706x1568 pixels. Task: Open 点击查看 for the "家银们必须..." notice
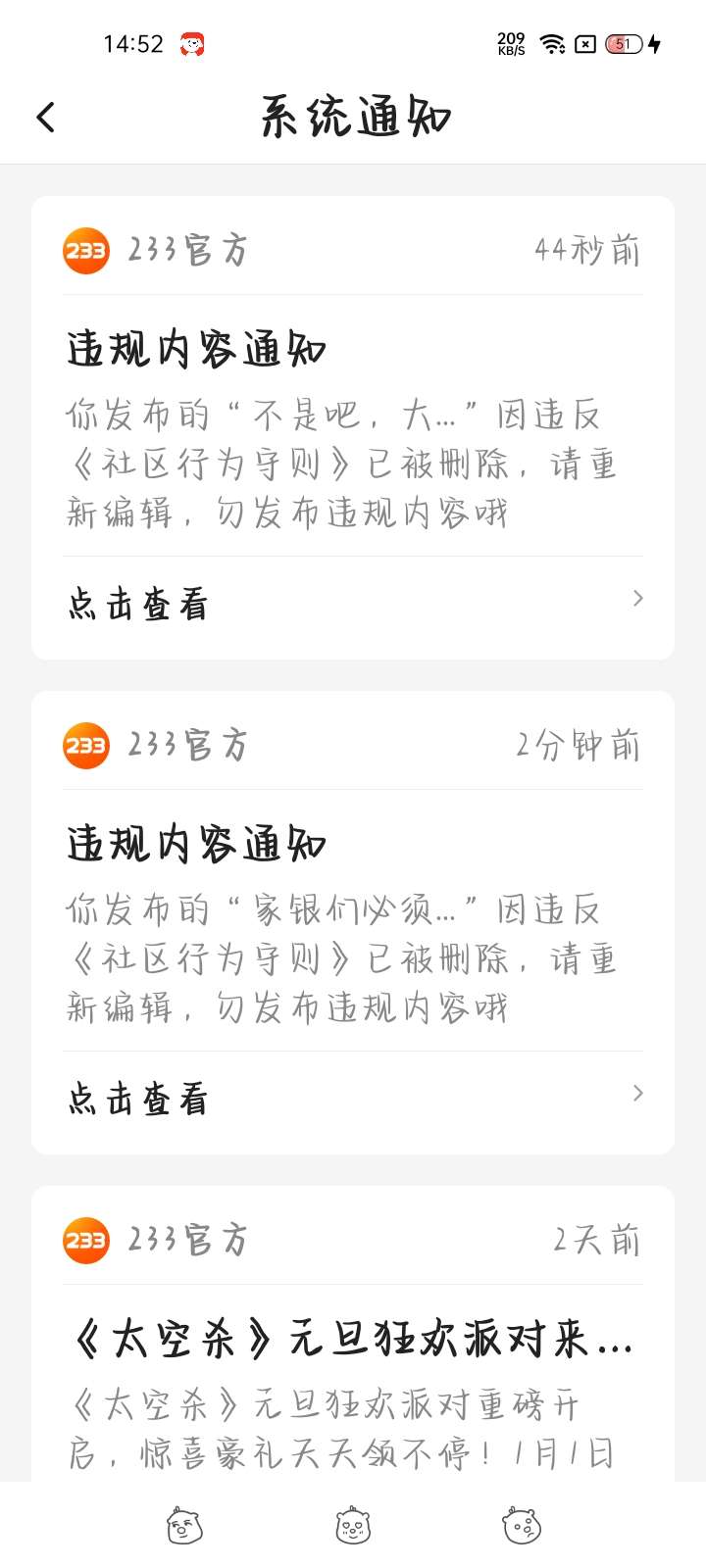353,1098
